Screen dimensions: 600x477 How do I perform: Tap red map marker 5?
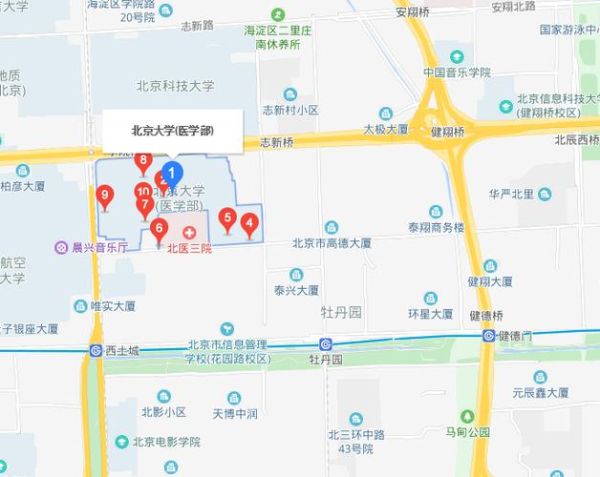pyautogui.click(x=227, y=218)
